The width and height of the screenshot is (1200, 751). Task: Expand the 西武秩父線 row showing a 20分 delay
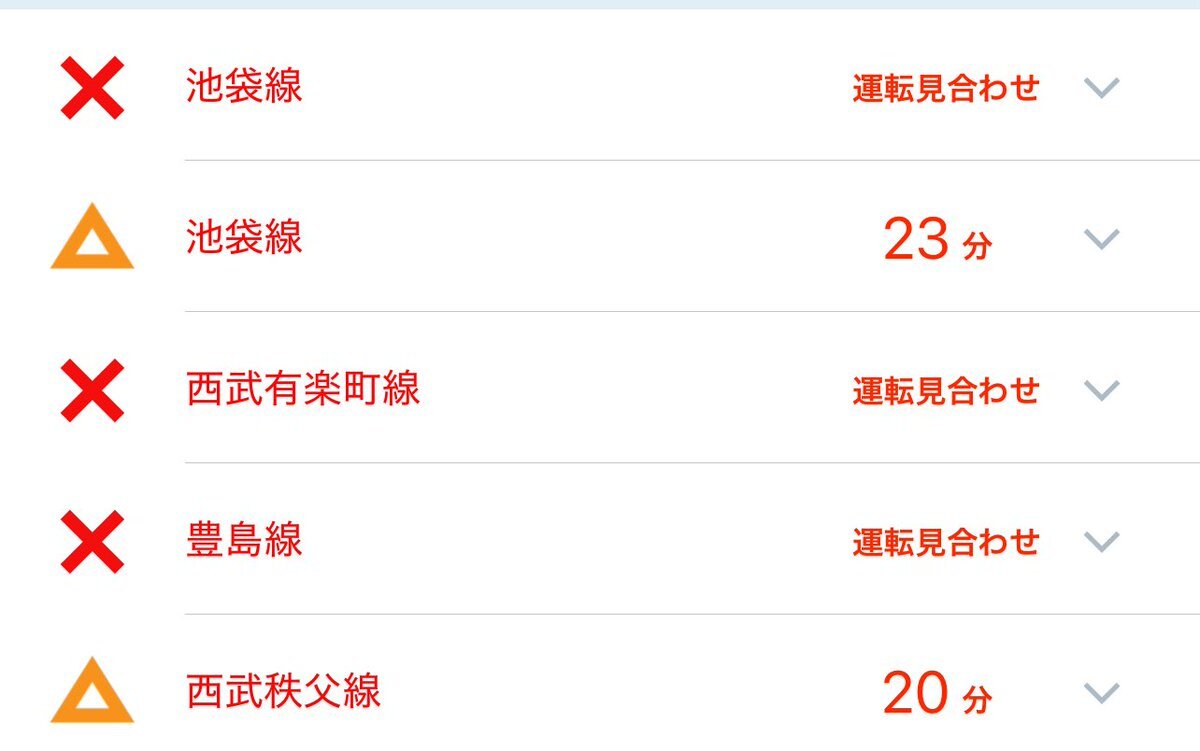tap(1101, 692)
